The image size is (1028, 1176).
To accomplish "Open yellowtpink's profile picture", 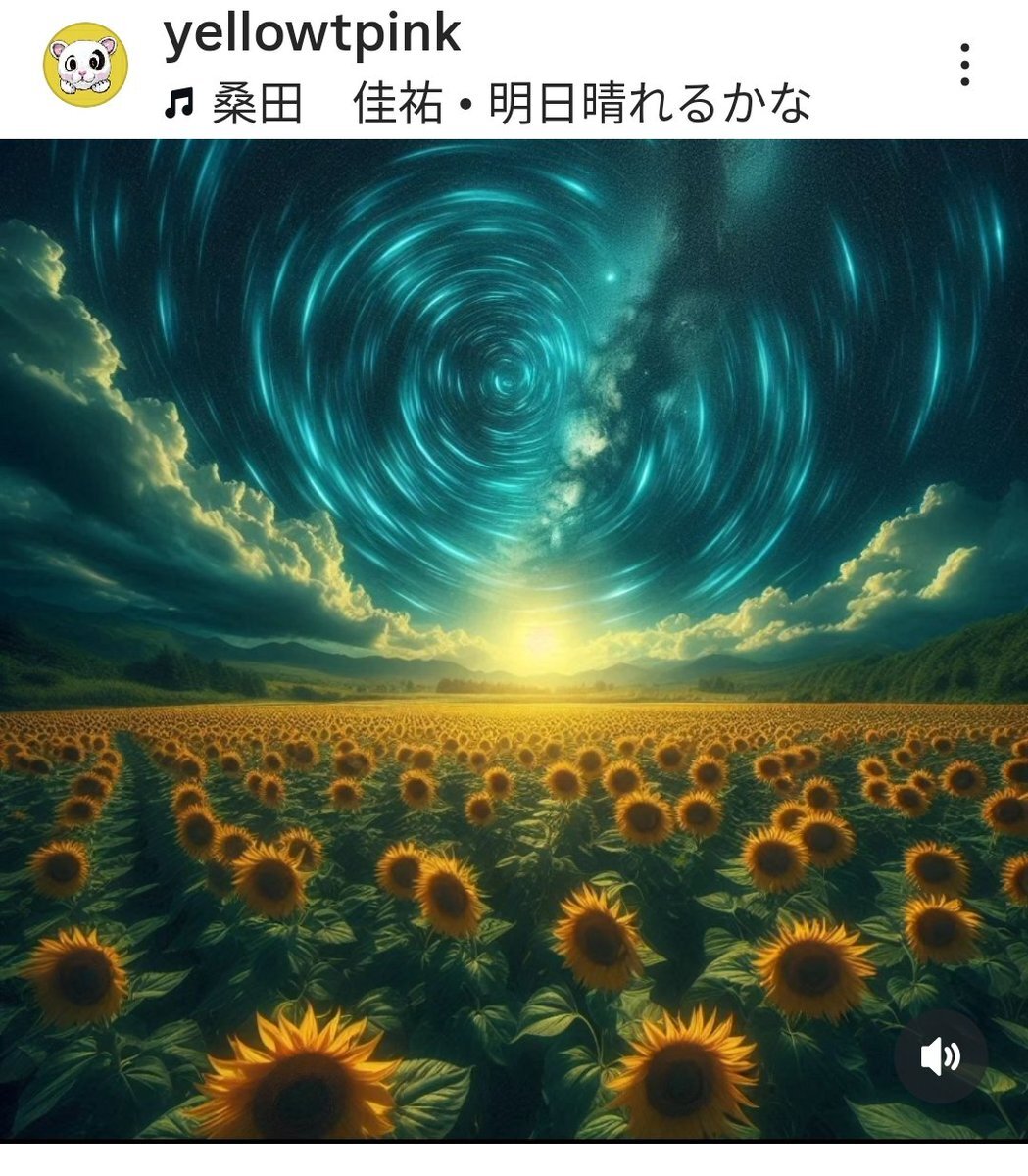I will click(85, 65).
